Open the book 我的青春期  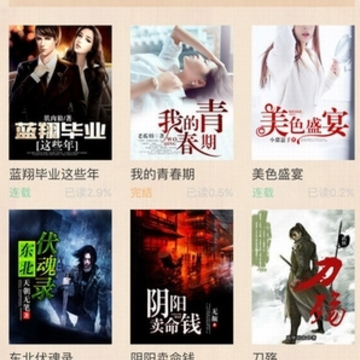pyautogui.click(x=182, y=93)
